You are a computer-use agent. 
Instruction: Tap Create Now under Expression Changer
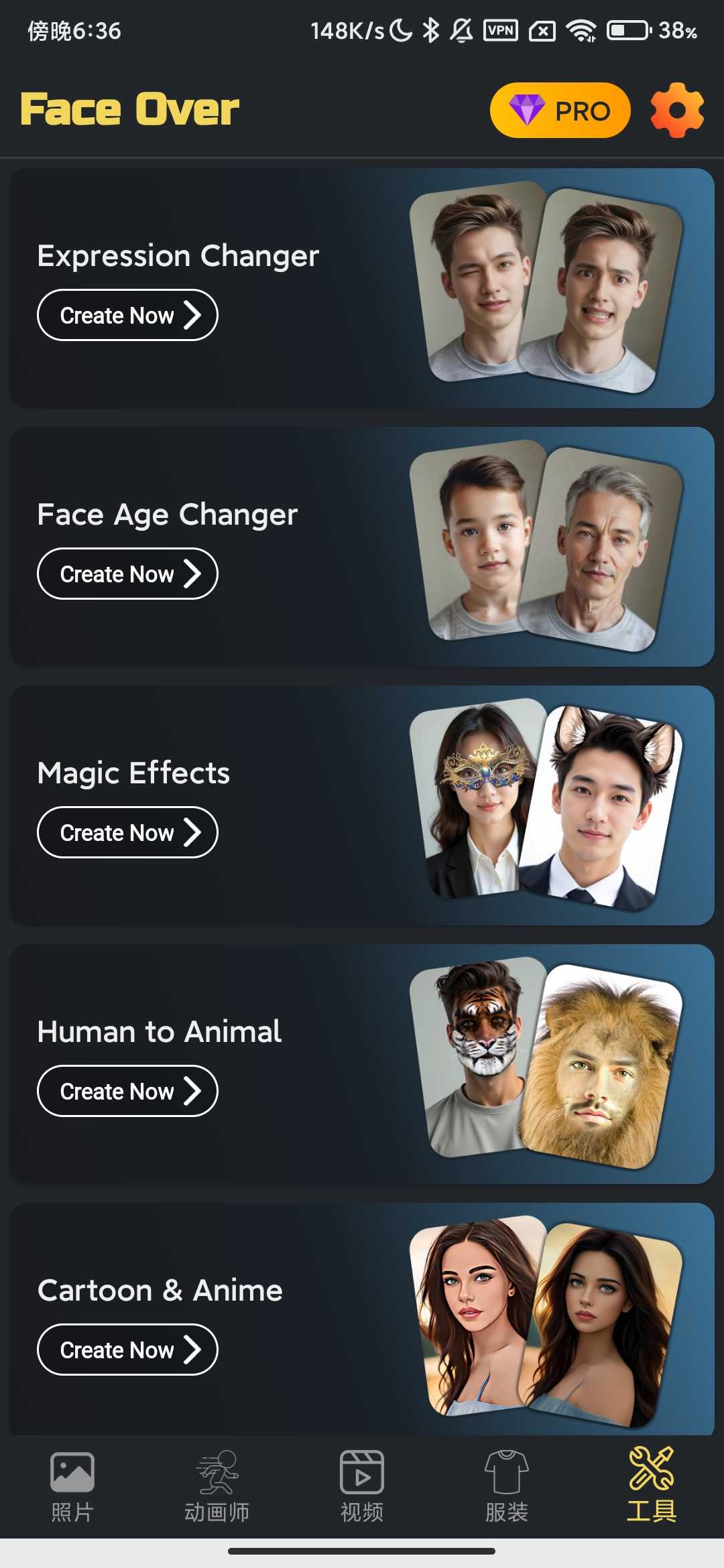pos(127,315)
